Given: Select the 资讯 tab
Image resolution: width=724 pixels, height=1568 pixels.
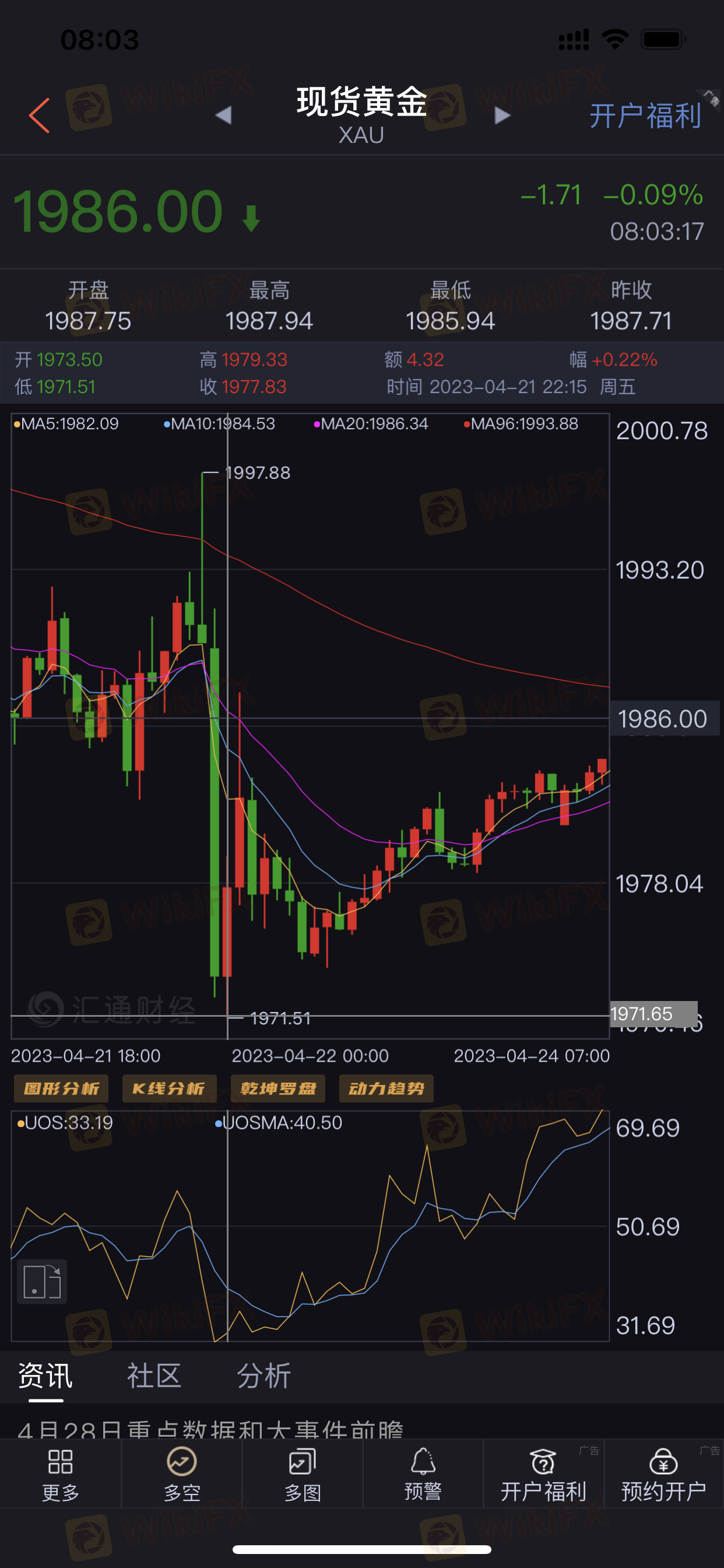Looking at the screenshot, I should tap(45, 1376).
